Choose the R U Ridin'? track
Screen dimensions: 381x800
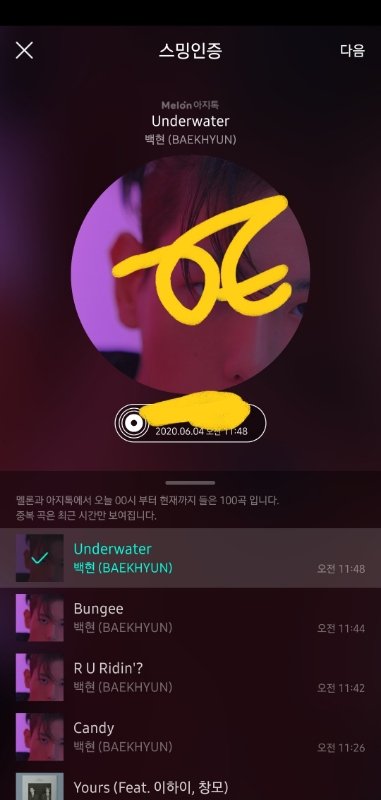190,677
